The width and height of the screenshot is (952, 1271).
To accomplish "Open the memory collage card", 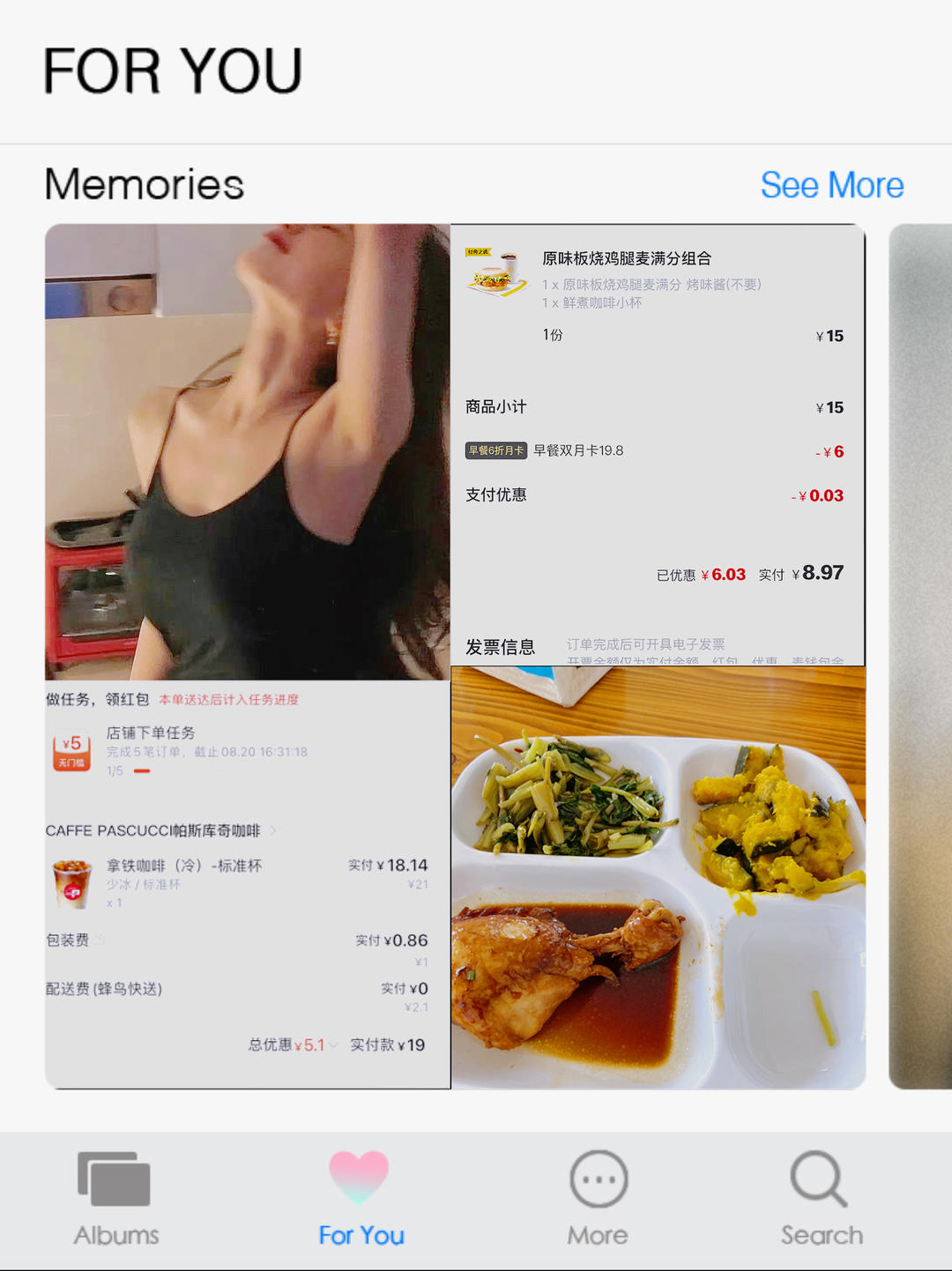I will click(455, 657).
